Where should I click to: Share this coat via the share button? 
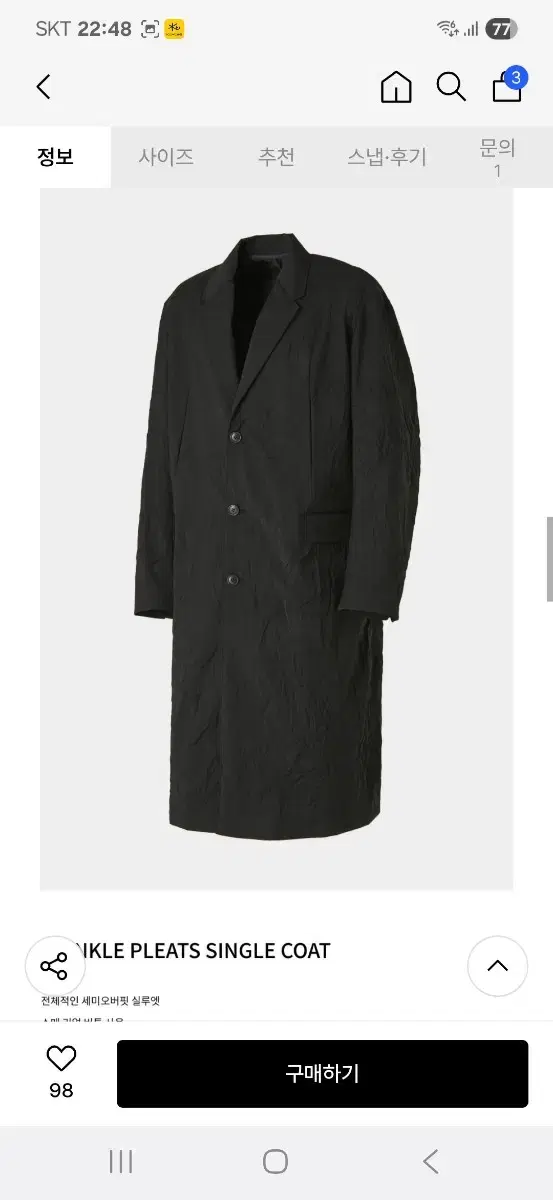[53, 966]
